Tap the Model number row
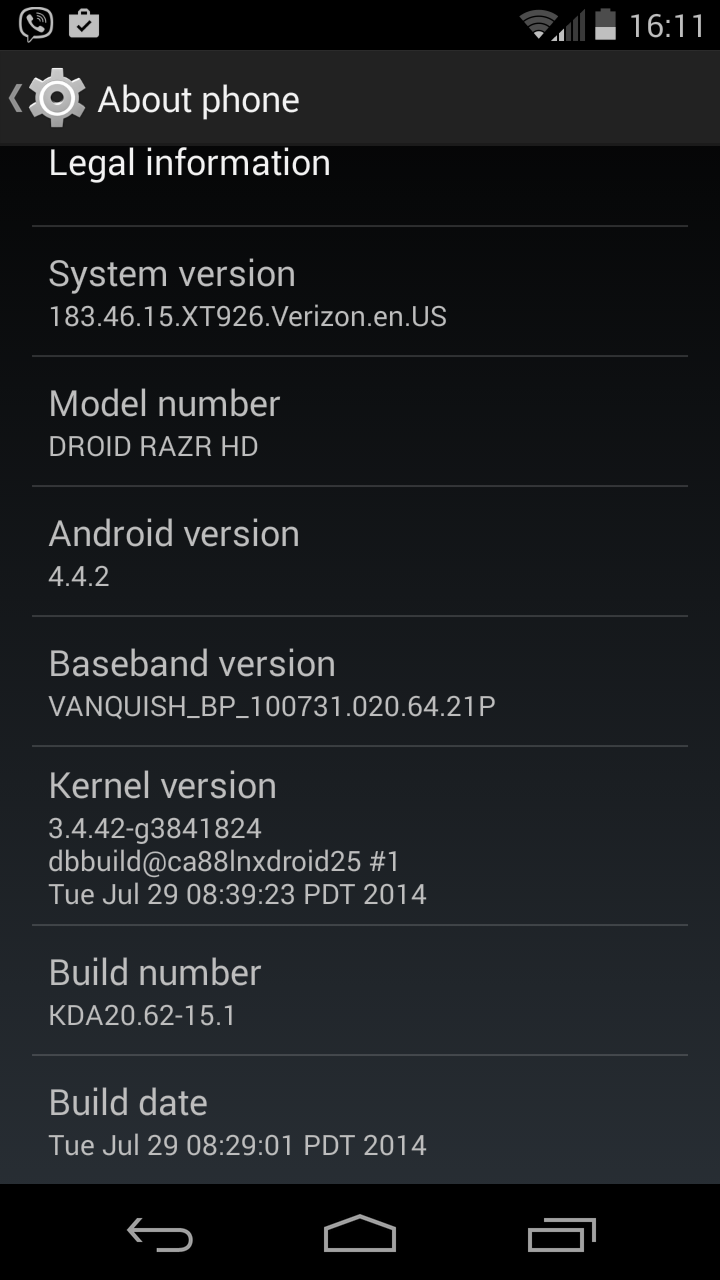 click(x=360, y=421)
